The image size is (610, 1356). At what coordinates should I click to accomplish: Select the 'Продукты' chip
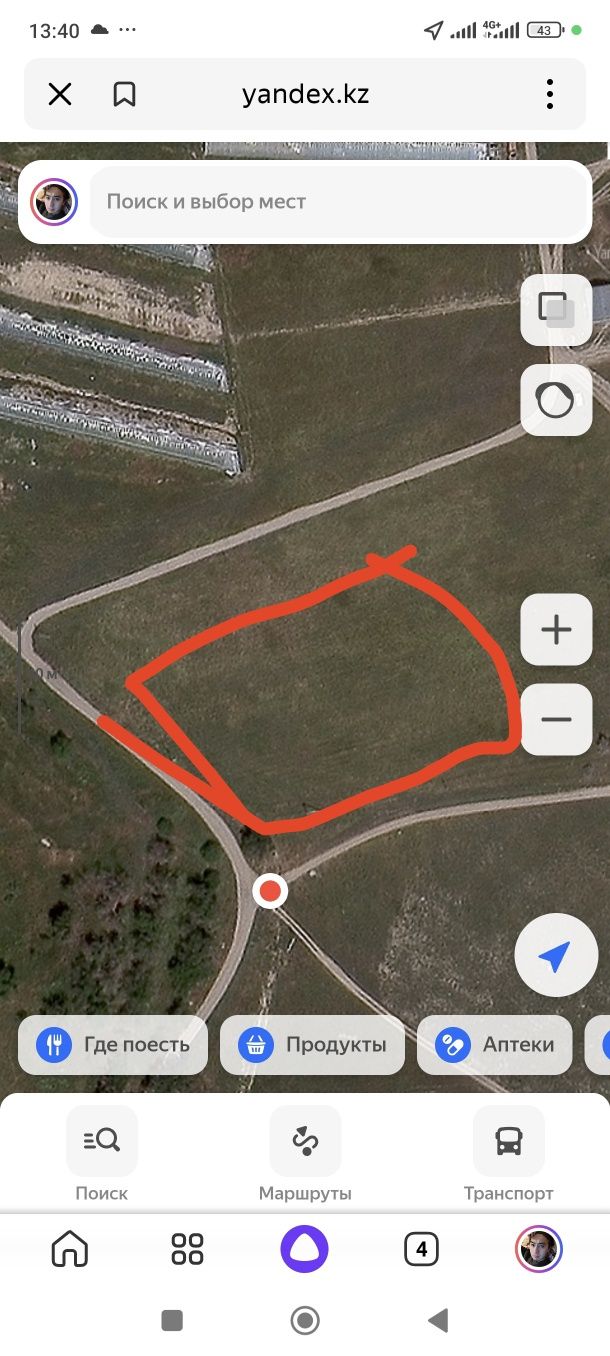312,1045
